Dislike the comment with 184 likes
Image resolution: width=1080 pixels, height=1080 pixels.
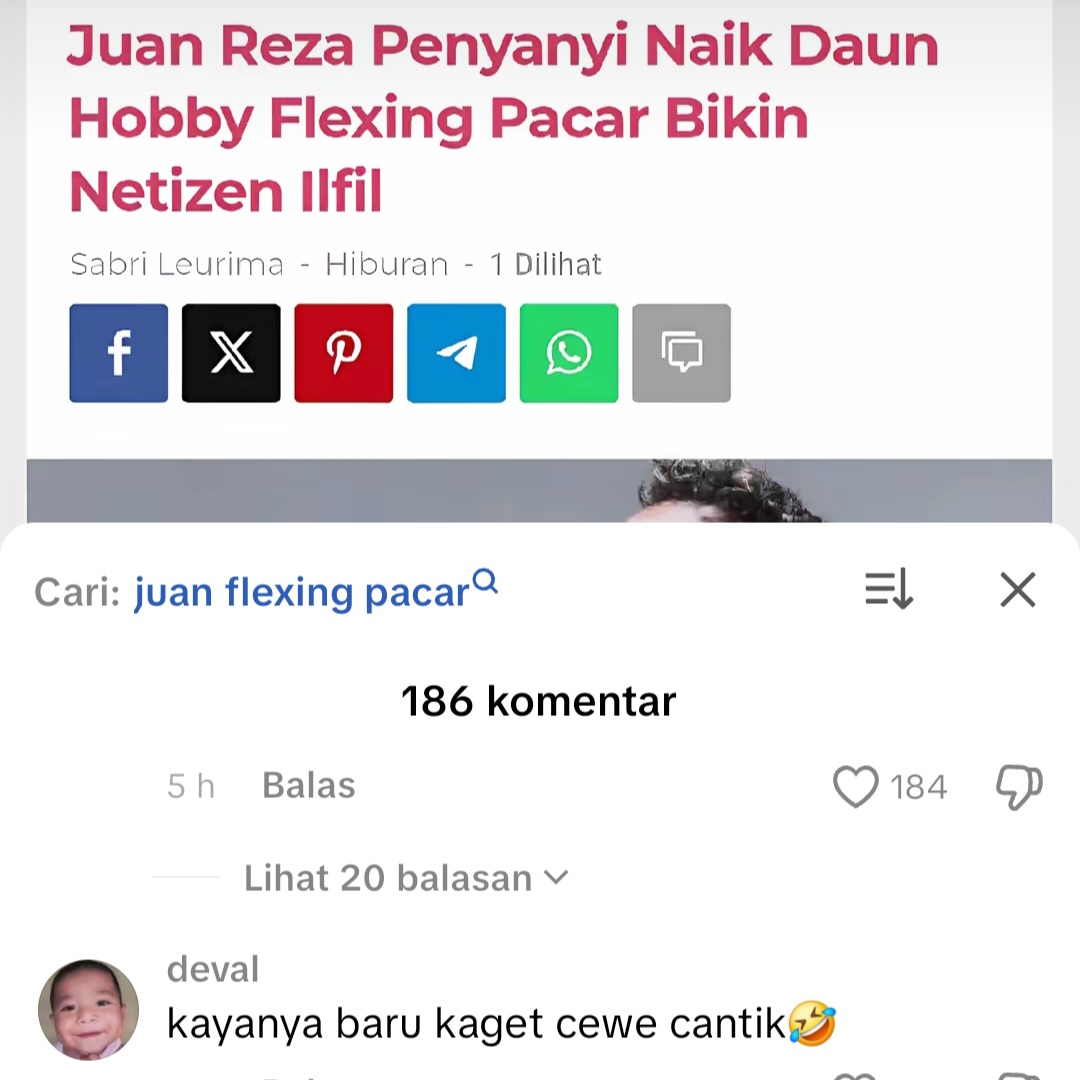tap(1019, 787)
